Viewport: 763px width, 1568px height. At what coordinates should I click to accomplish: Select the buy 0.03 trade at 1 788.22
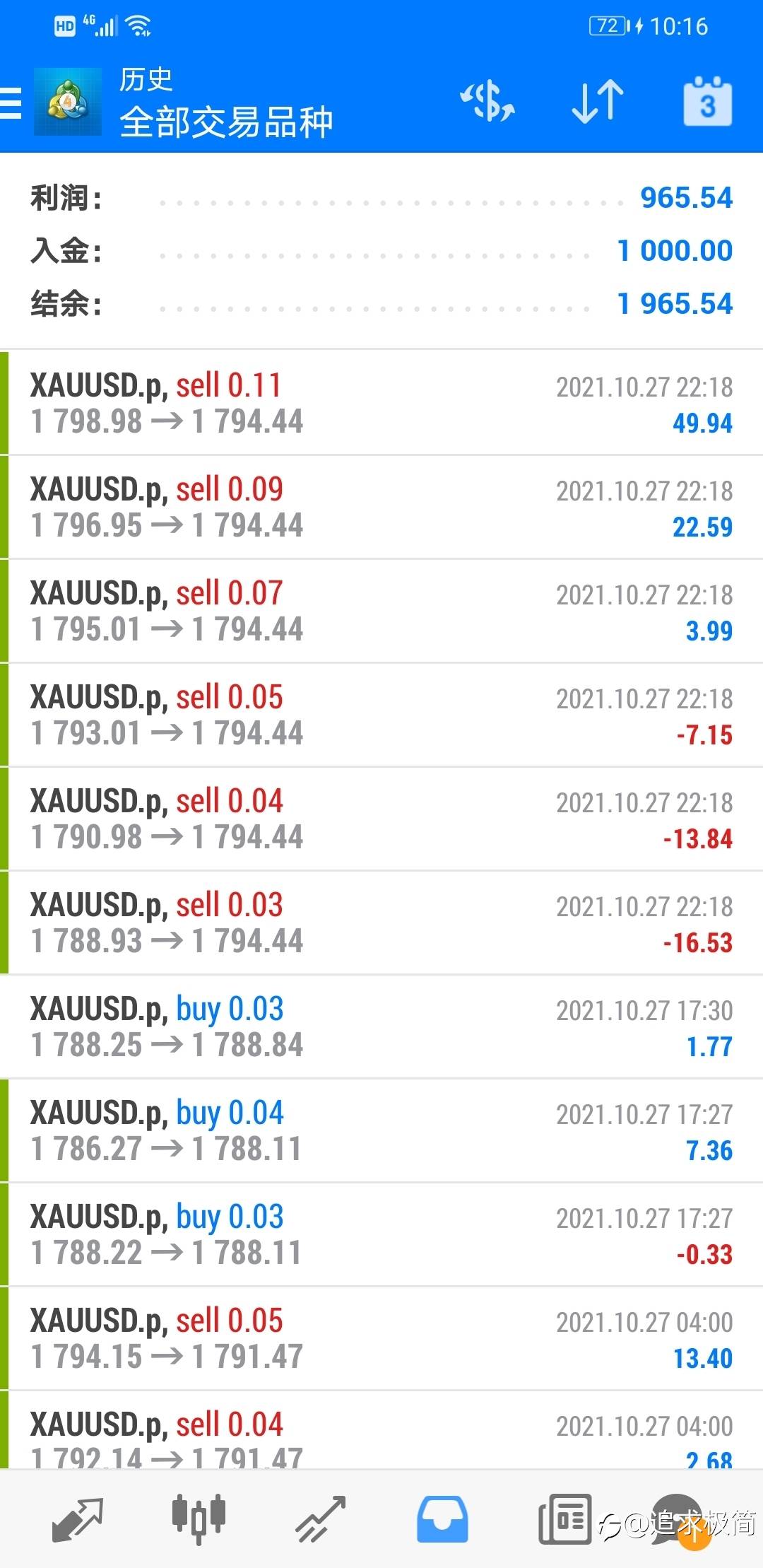381,1234
